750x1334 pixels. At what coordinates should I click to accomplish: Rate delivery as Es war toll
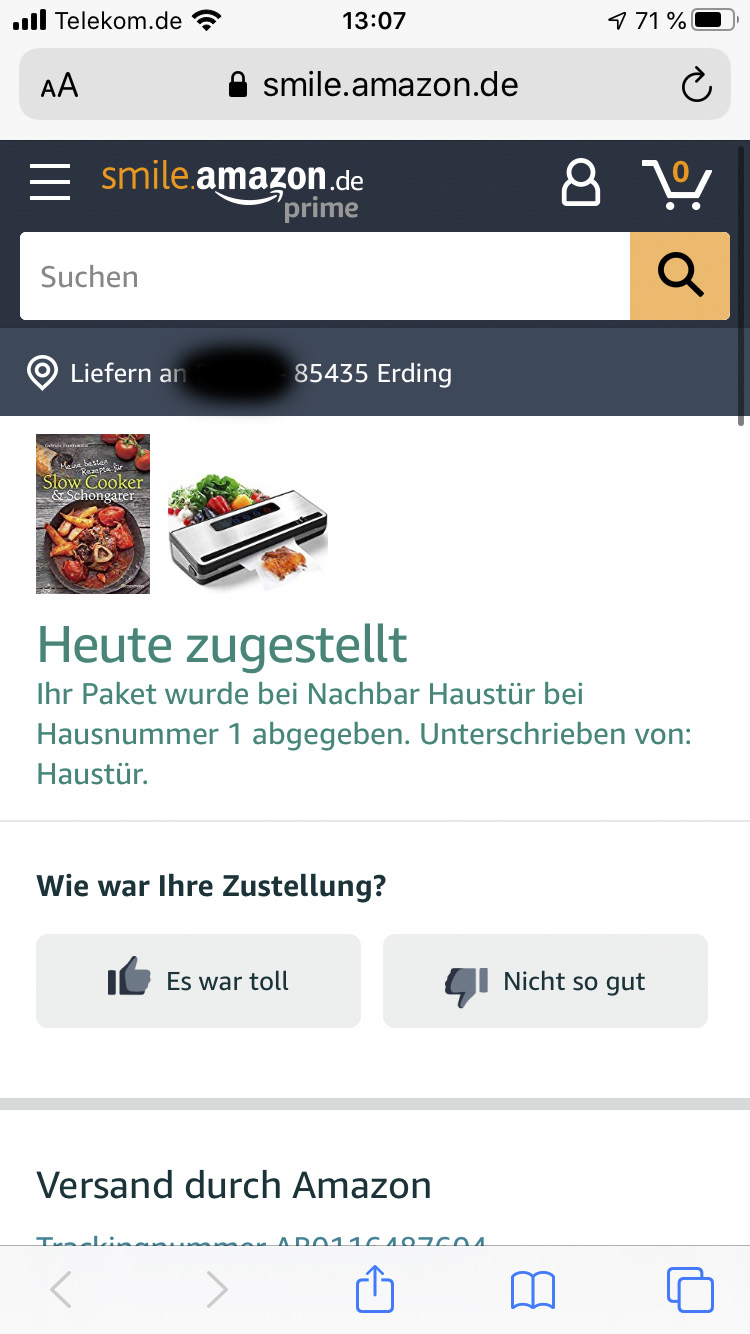(x=198, y=981)
